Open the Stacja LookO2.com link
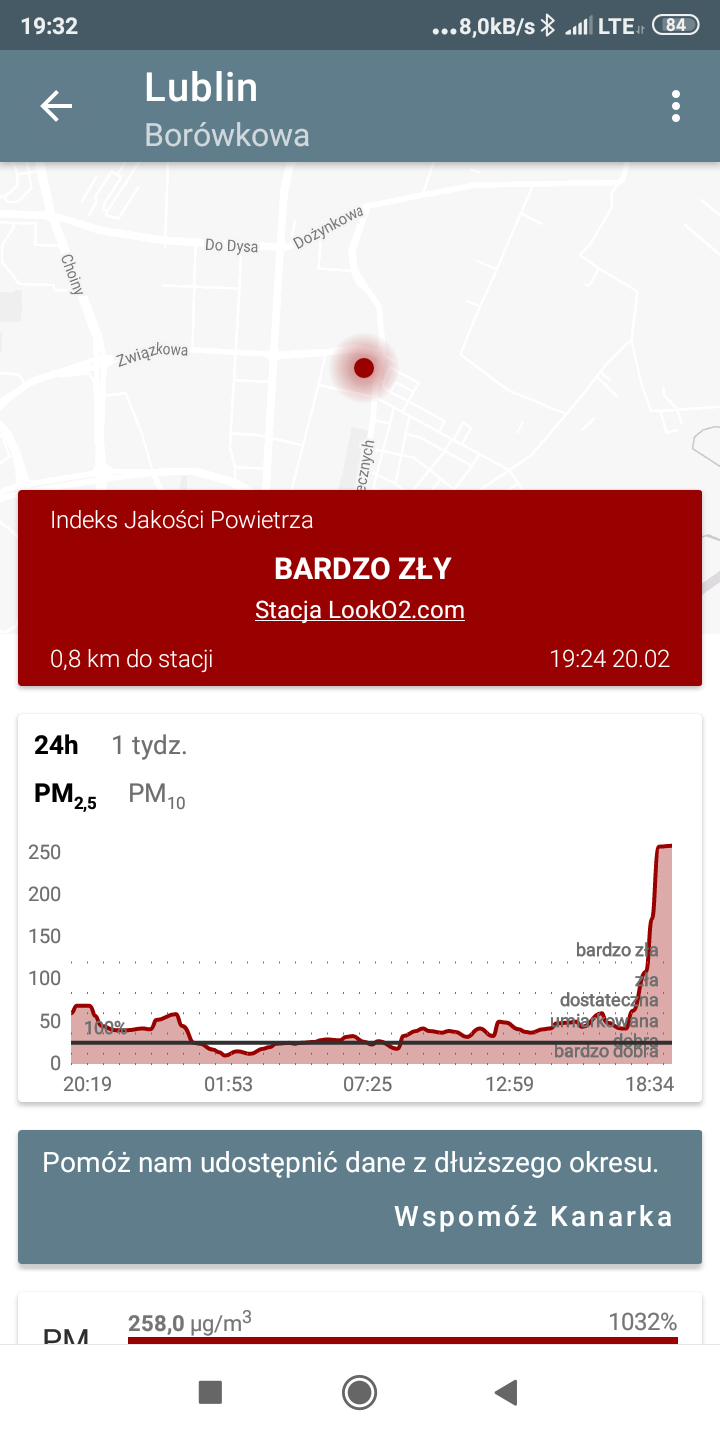Image resolution: width=720 pixels, height=1440 pixels. [360, 610]
